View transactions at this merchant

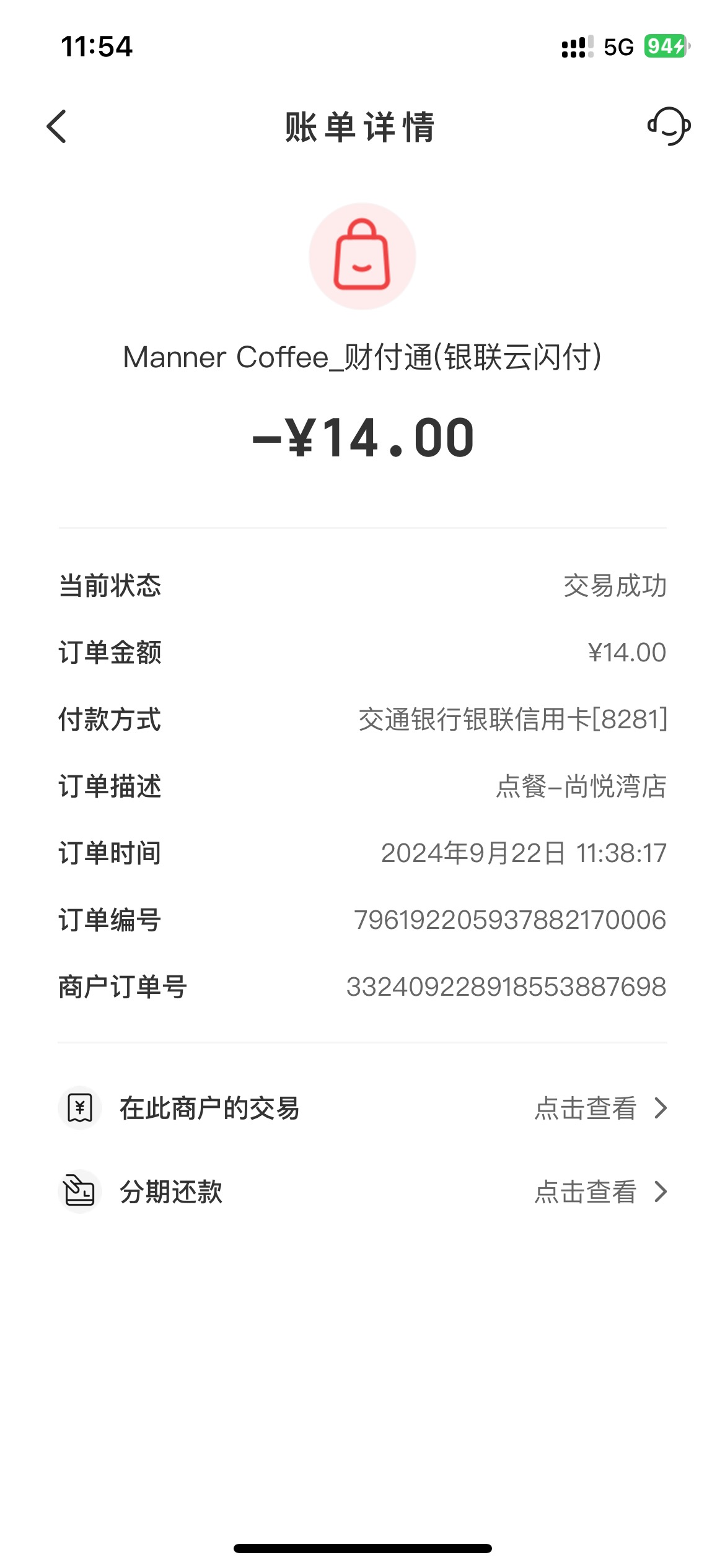[x=362, y=1108]
